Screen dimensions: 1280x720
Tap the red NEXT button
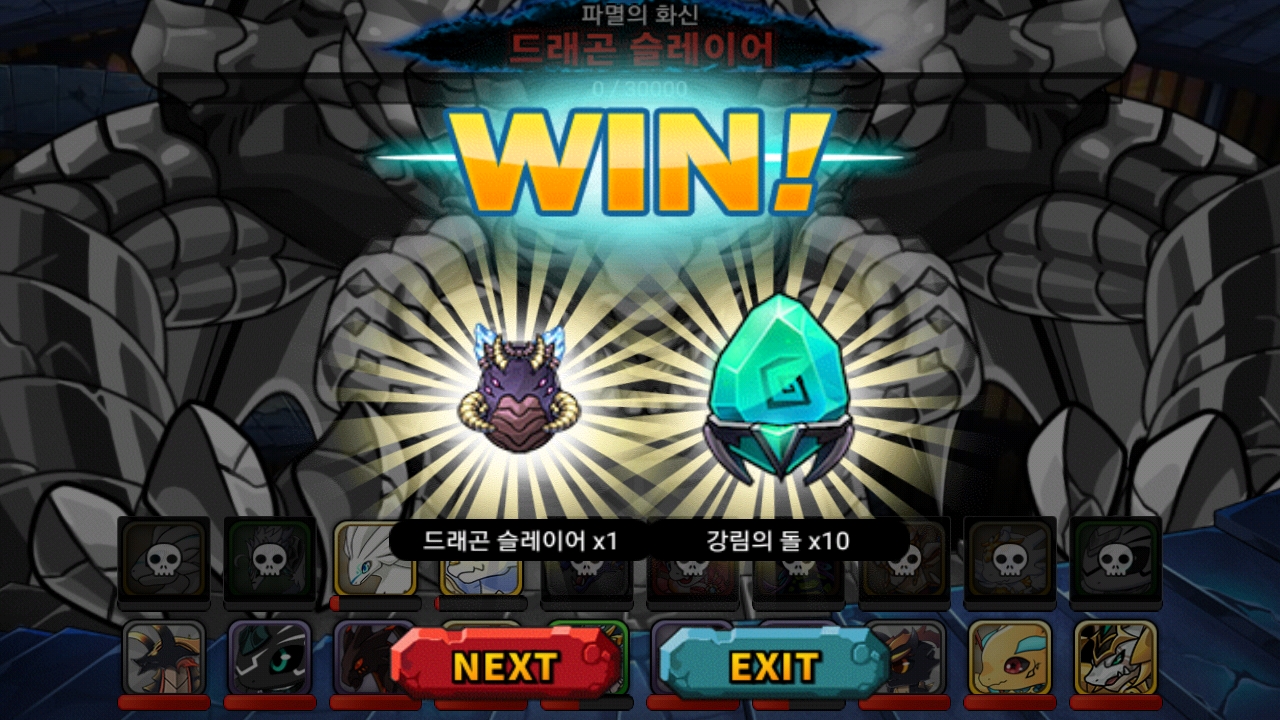506,665
